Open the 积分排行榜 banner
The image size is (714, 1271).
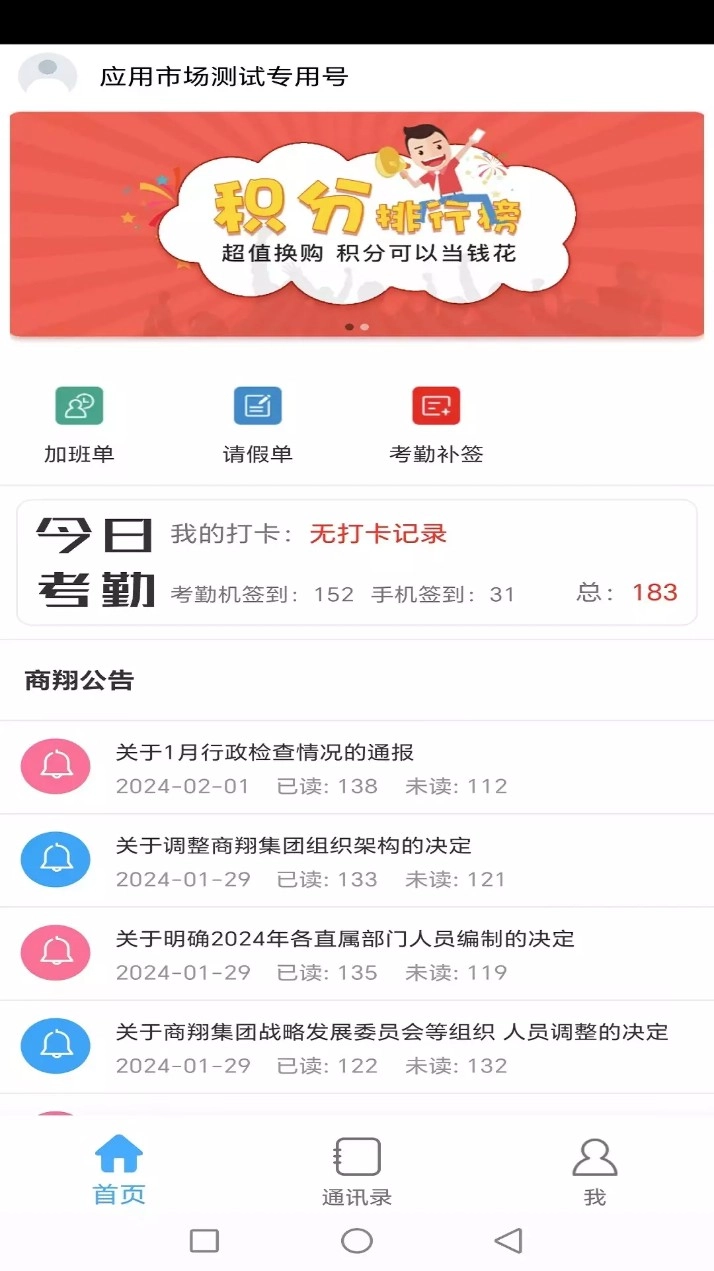(x=357, y=225)
